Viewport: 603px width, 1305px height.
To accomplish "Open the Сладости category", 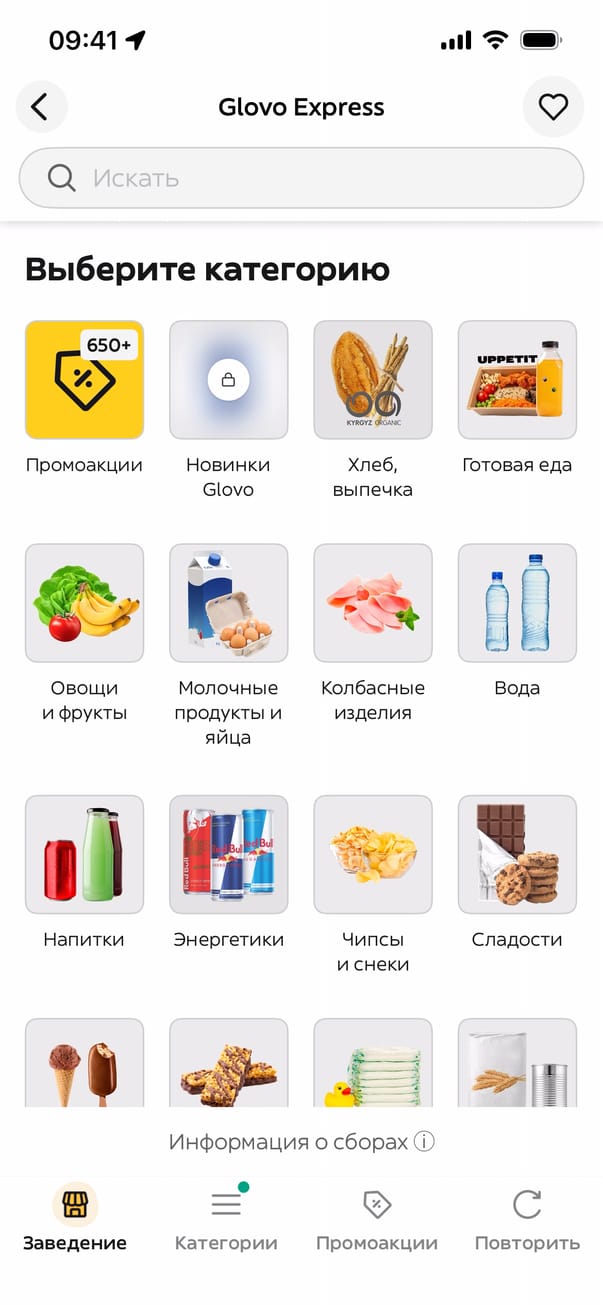I will pyautogui.click(x=517, y=854).
